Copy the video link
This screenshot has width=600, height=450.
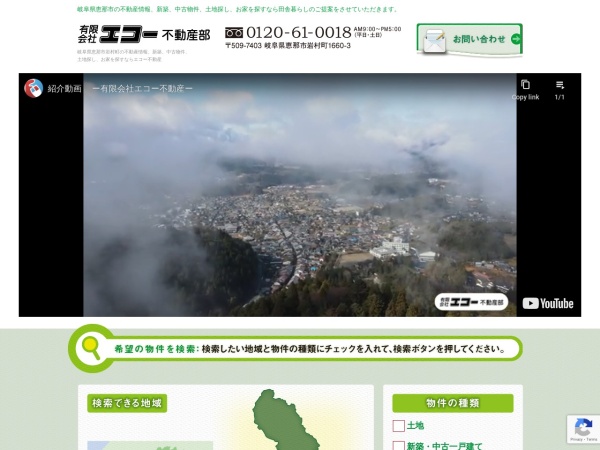(525, 87)
